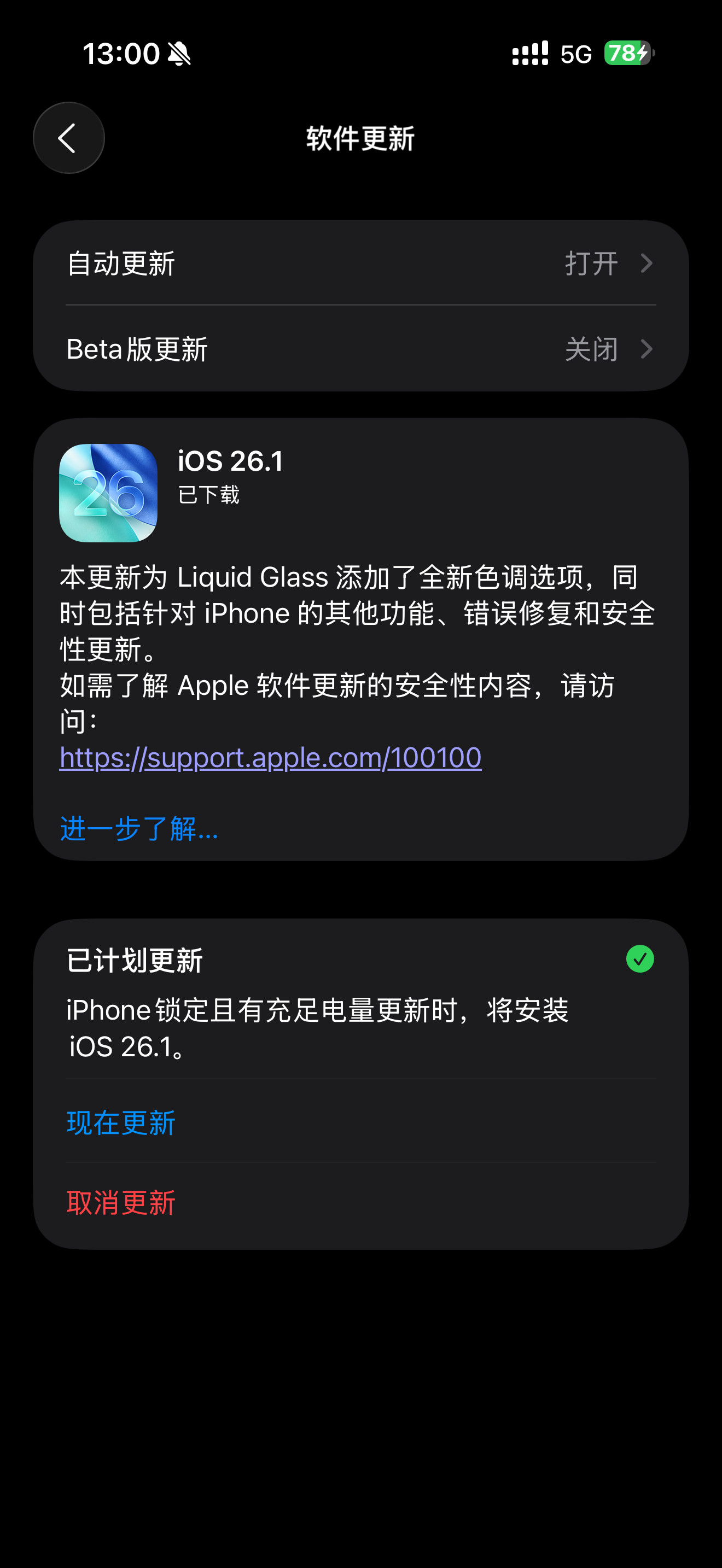Expand the Beta版更新 row chevron
This screenshot has width=722, height=1568.
647,350
